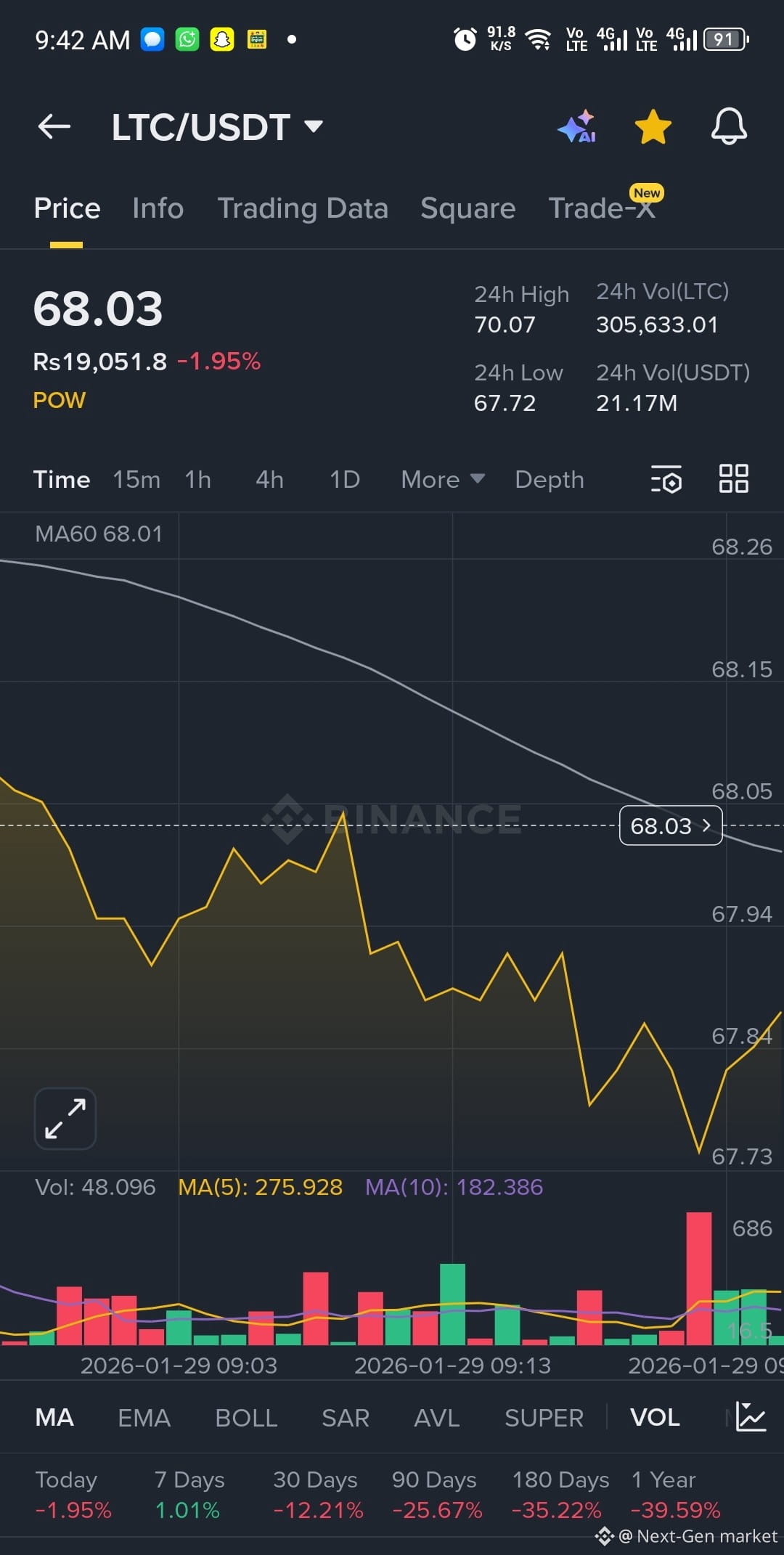Toggle LTC/USDT as favorite via star
784x1555 pixels.
coord(653,126)
